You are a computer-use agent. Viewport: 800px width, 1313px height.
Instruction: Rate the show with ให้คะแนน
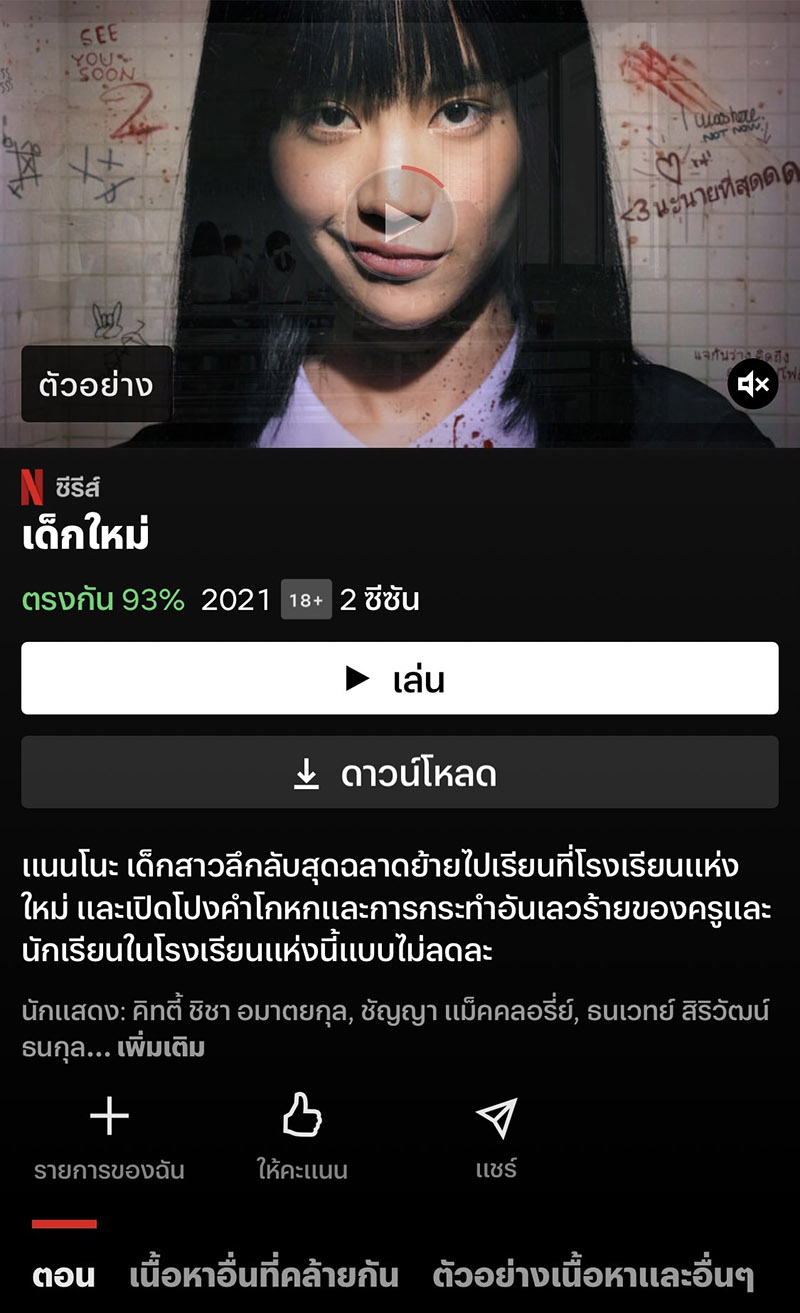coord(302,1135)
